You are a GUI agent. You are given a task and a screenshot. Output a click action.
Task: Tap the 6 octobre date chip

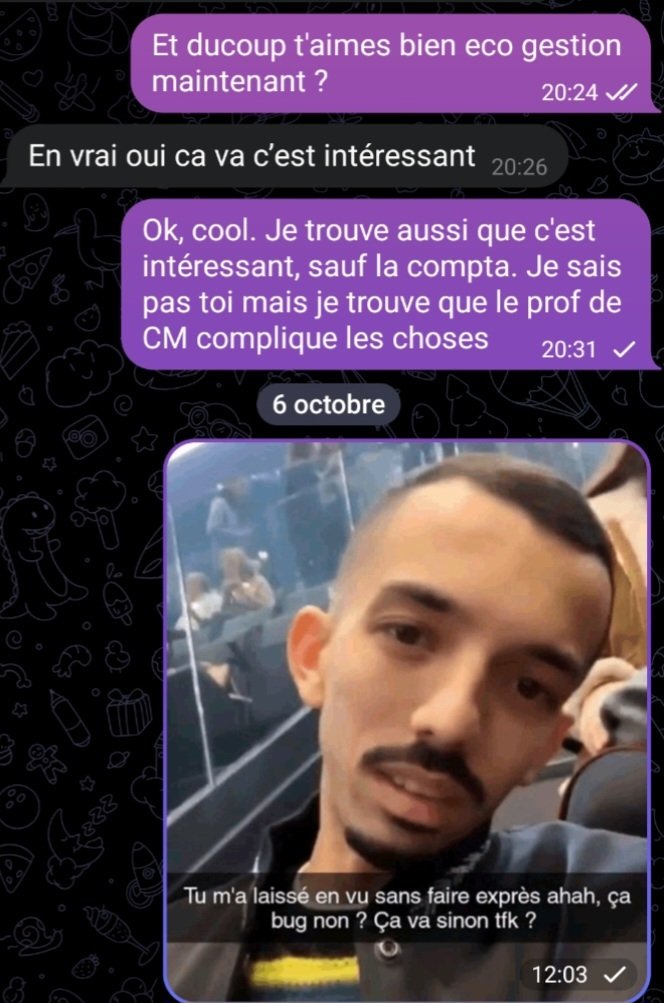(x=328, y=406)
